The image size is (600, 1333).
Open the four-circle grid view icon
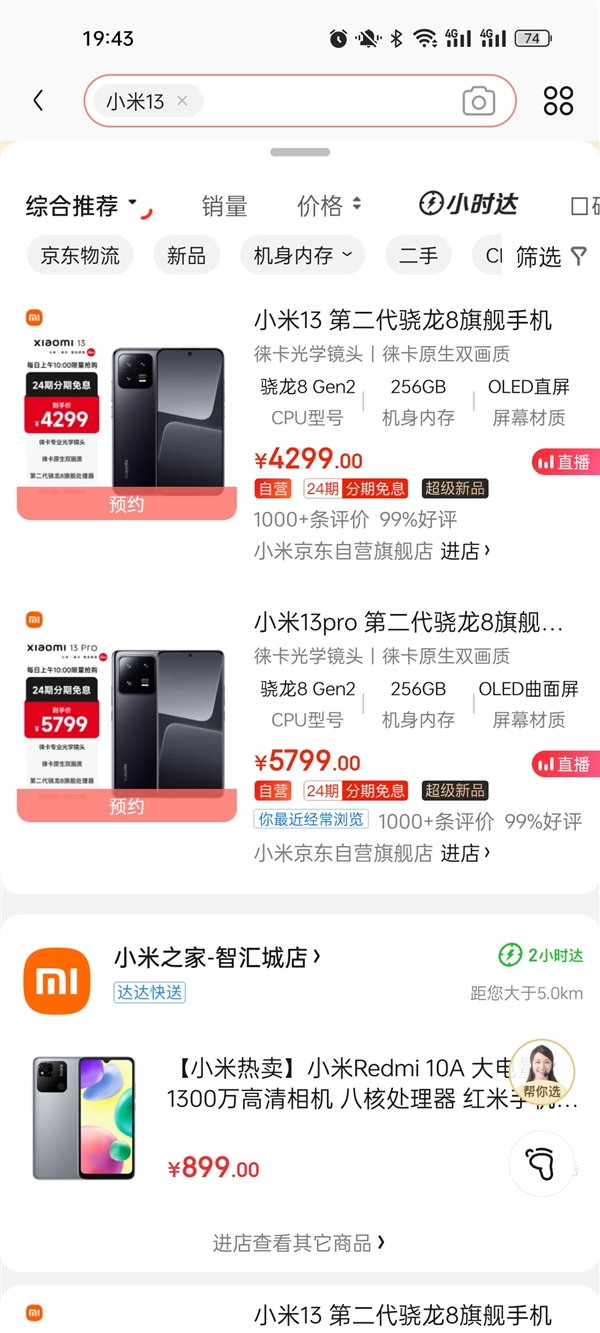[x=558, y=101]
